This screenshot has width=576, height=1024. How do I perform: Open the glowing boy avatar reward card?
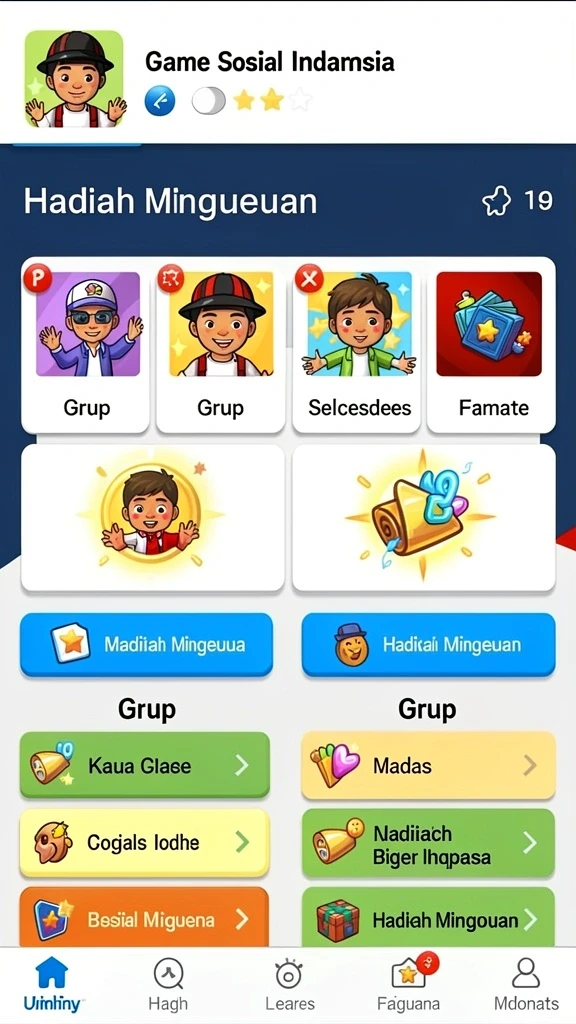pos(153,518)
